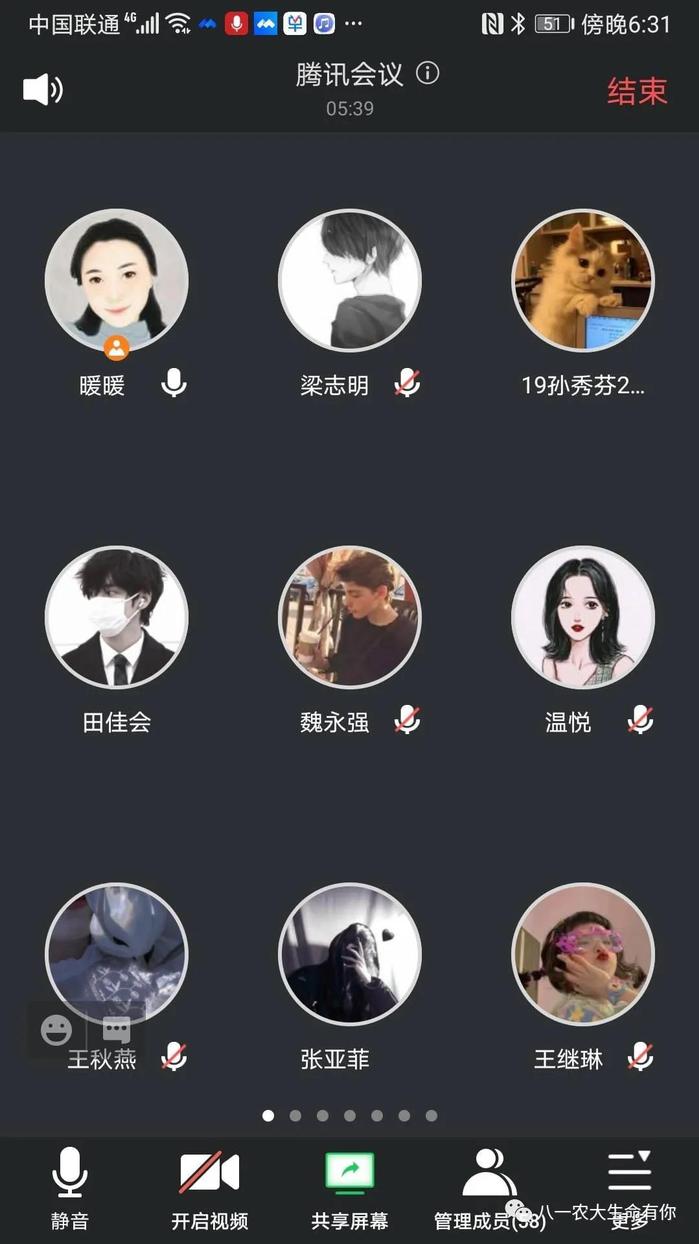Select participant 田佳会's avatar
The height and width of the screenshot is (1244, 699).
116,617
